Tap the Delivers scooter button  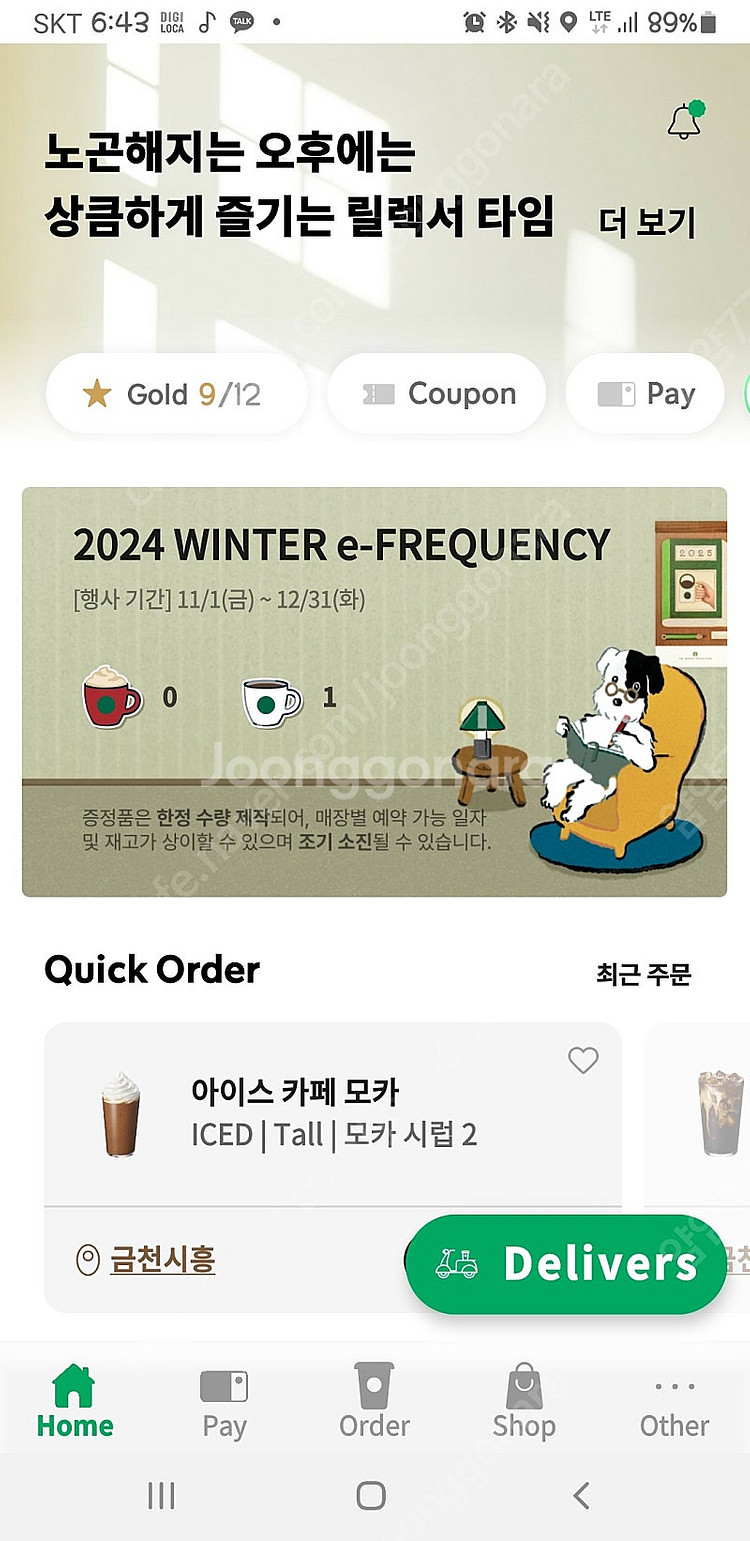pyautogui.click(x=565, y=1263)
